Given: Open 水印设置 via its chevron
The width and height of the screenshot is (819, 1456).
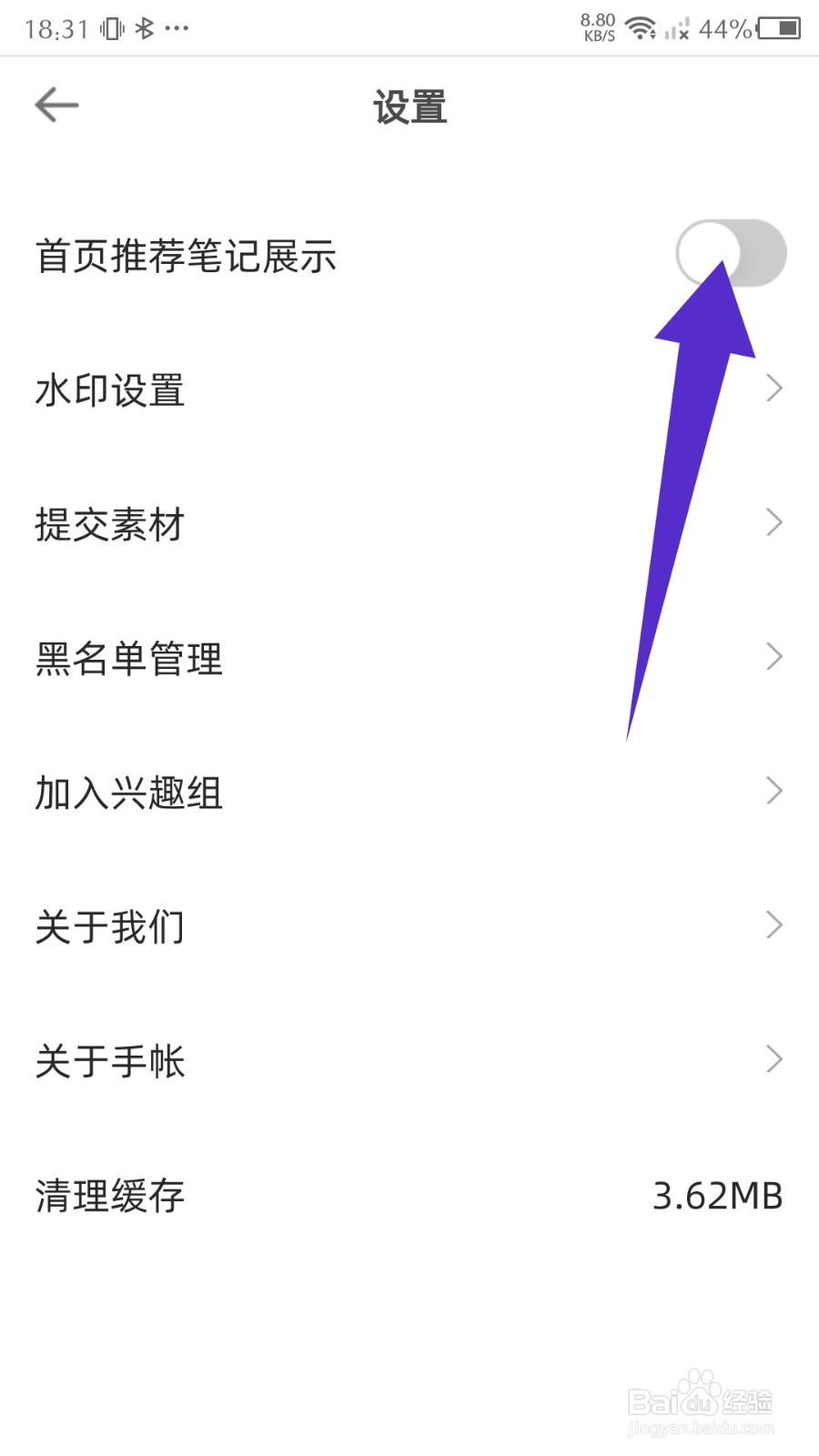Looking at the screenshot, I should [774, 389].
